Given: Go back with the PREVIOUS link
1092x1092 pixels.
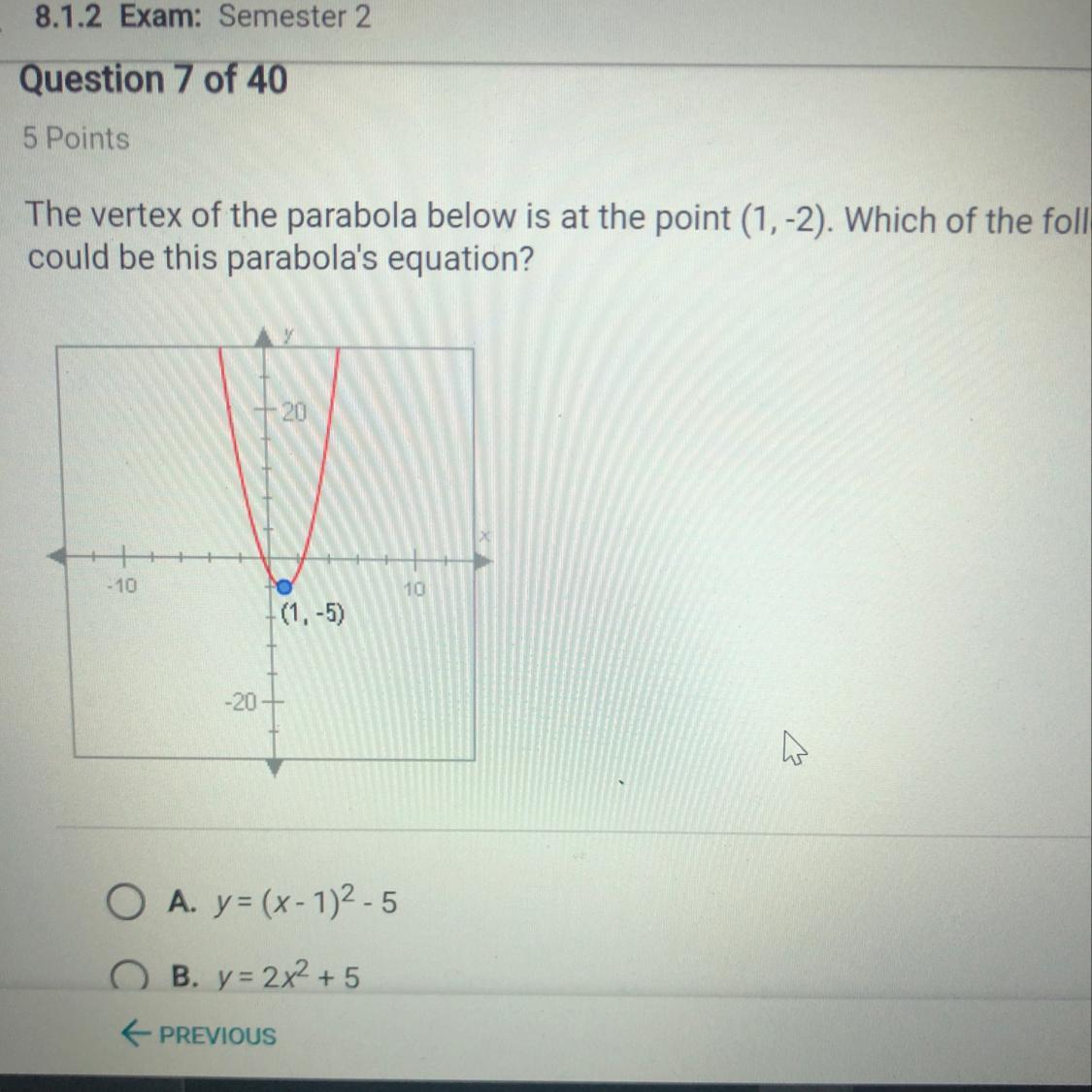Looking at the screenshot, I should (198, 1035).
